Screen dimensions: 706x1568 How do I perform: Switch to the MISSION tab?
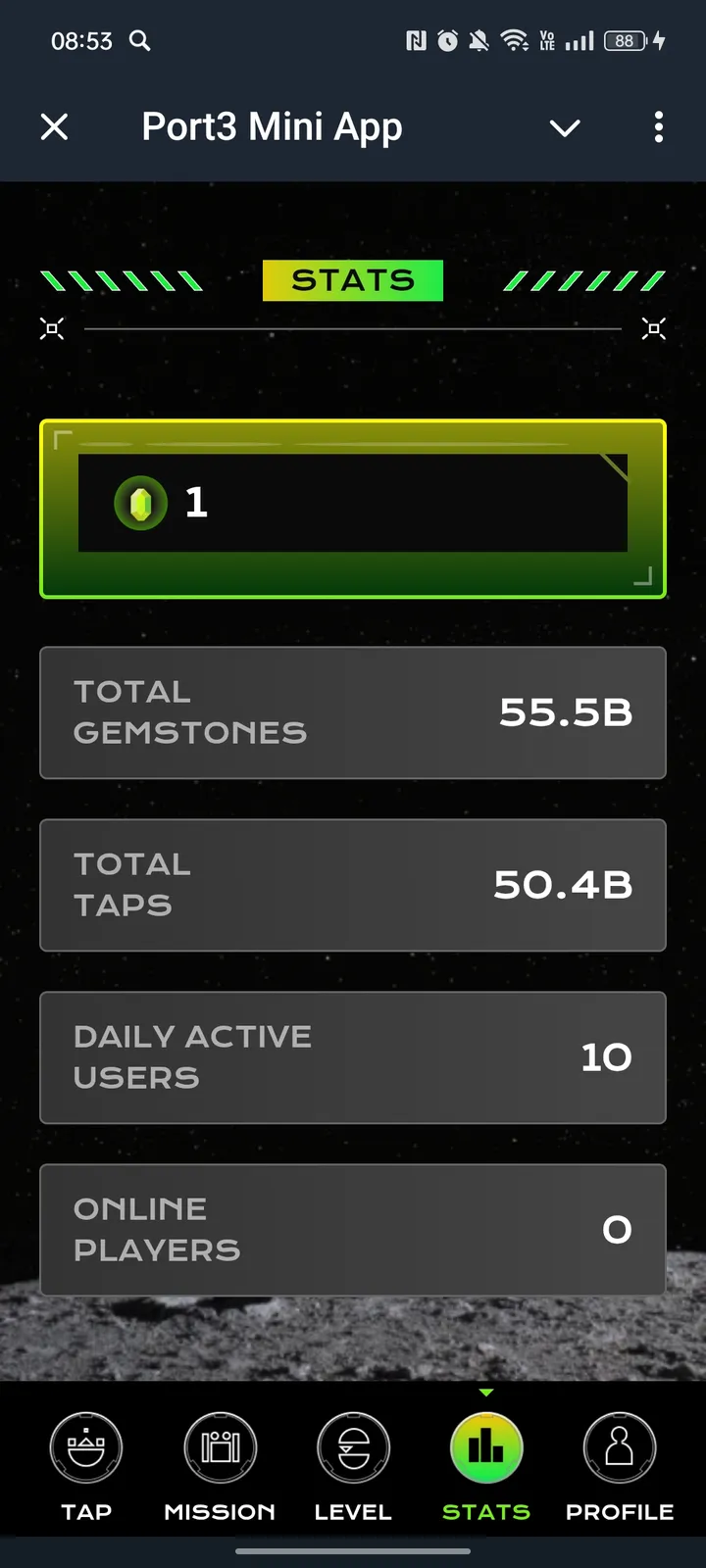click(220, 1466)
